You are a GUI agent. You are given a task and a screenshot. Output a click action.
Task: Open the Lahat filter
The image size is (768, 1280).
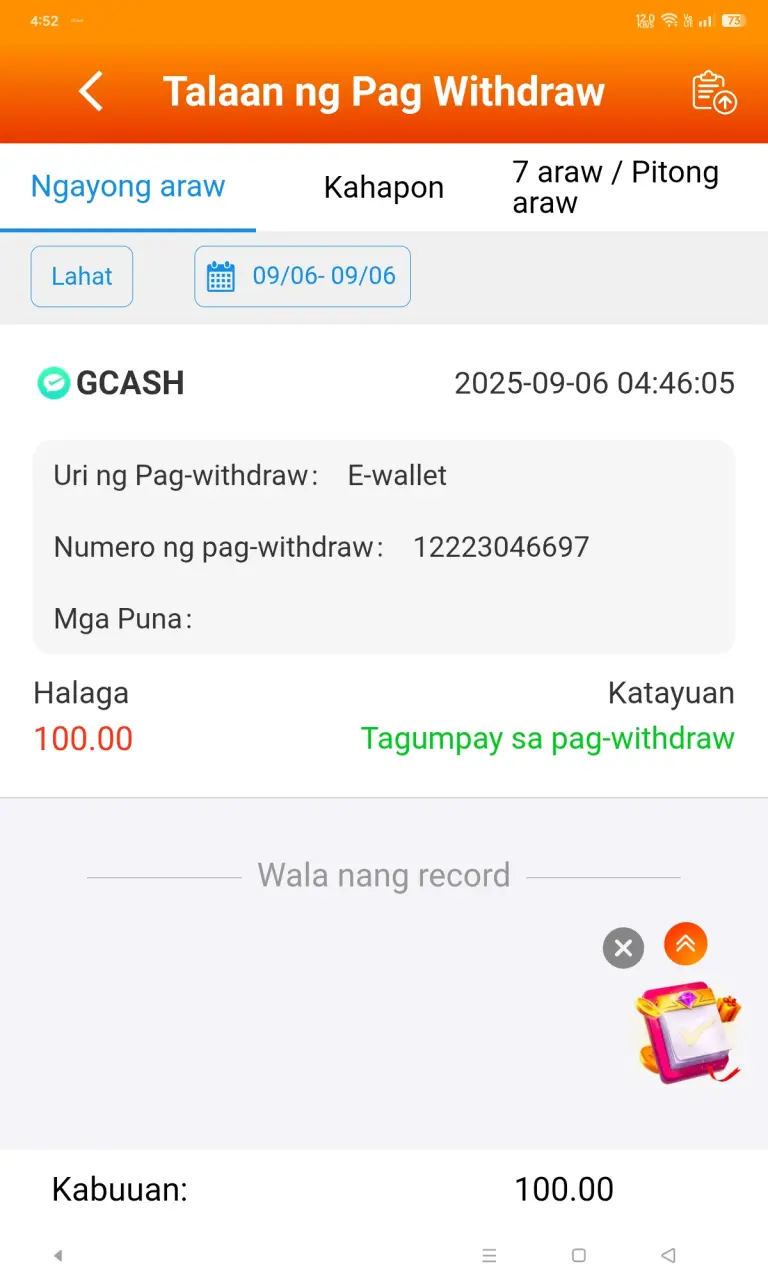[82, 276]
